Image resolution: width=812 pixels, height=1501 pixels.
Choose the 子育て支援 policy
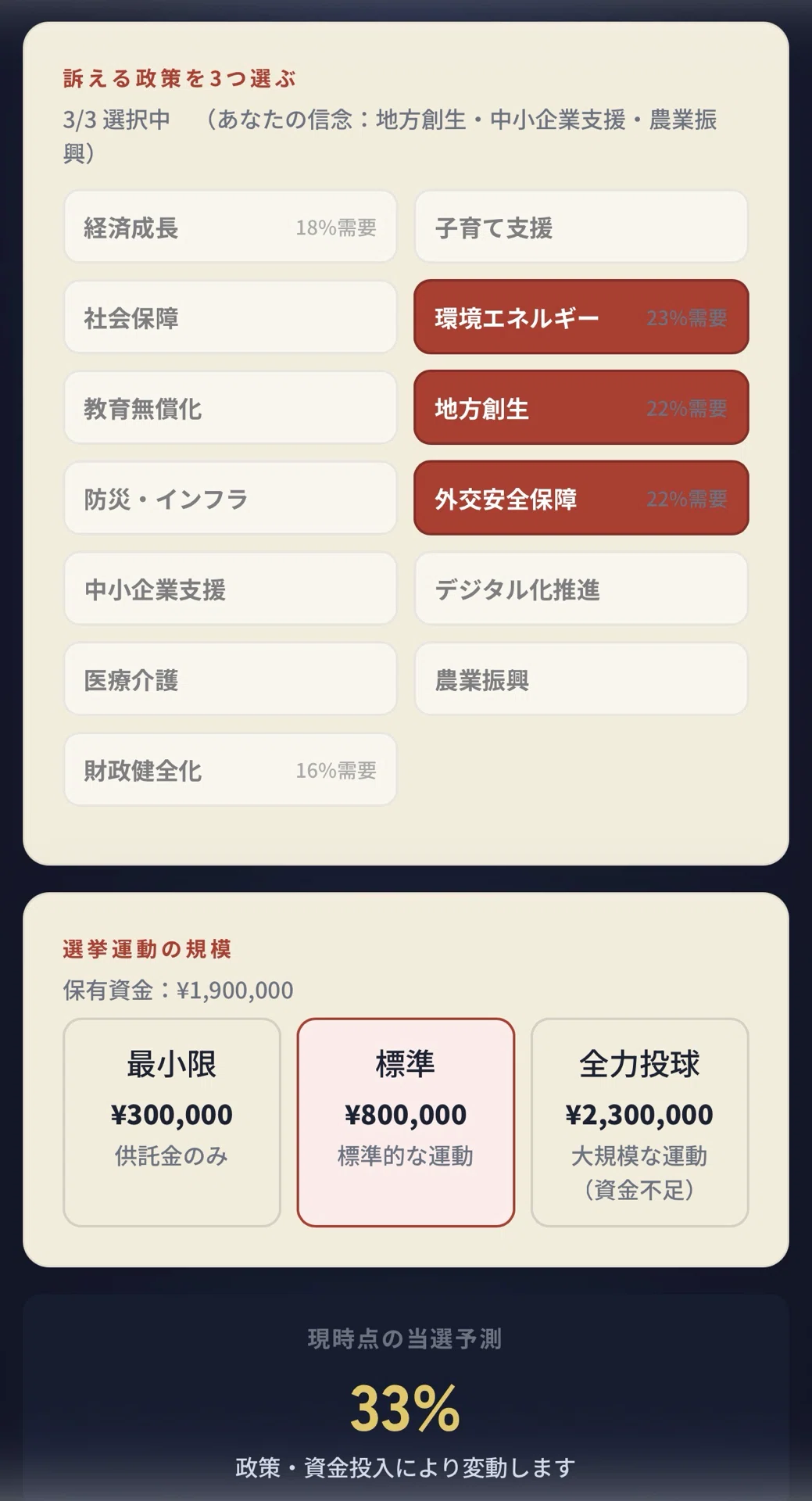tap(581, 227)
